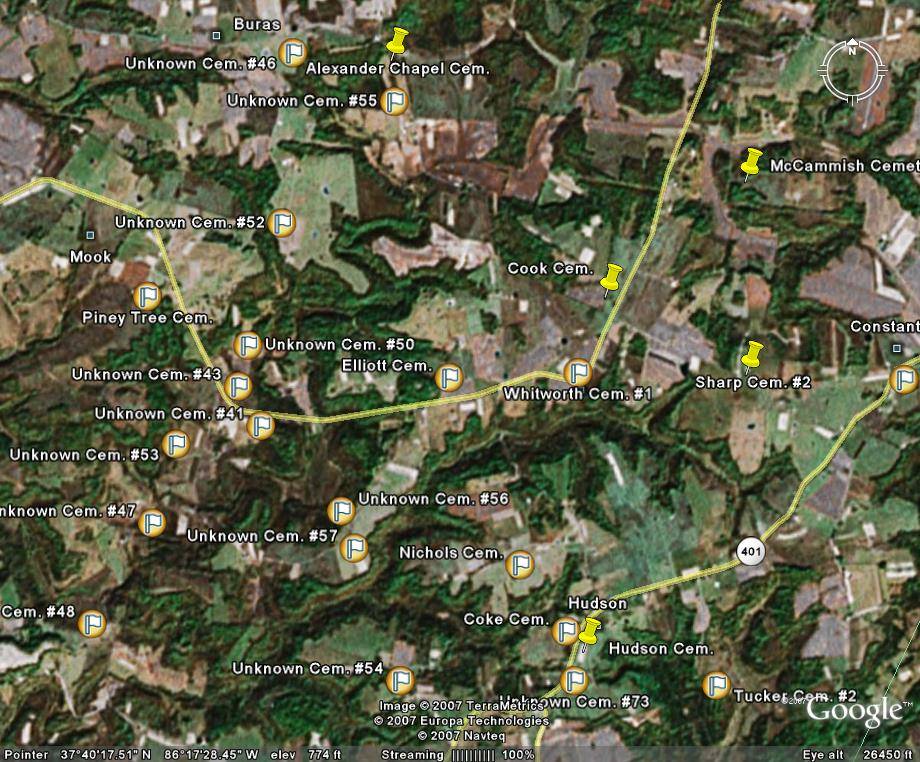This screenshot has height=762, width=920.
Task: Open the Nichols Cem. placemark
Action: 519,565
